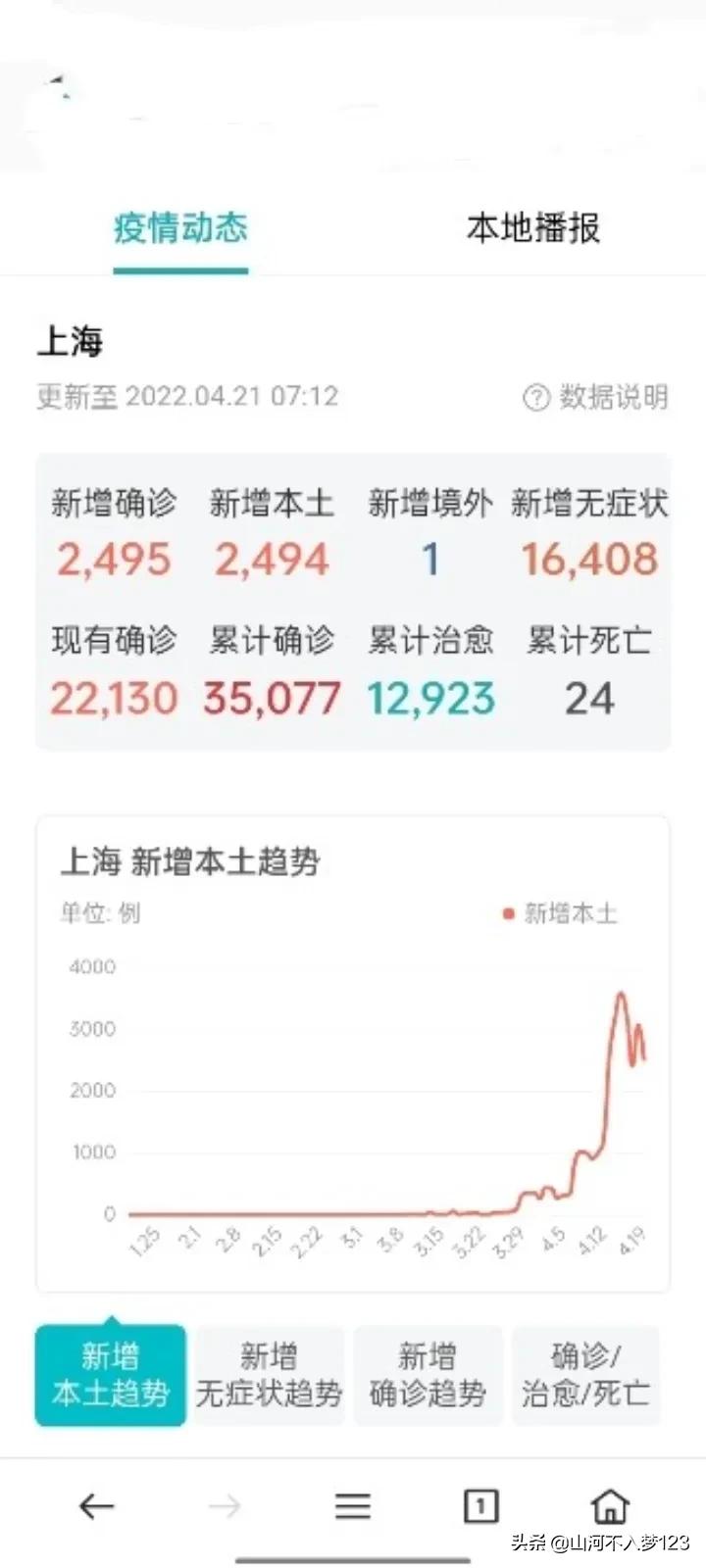Tap the red legend dot for 新增本土
Image resolution: width=706 pixels, height=1568 pixels.
click(507, 913)
